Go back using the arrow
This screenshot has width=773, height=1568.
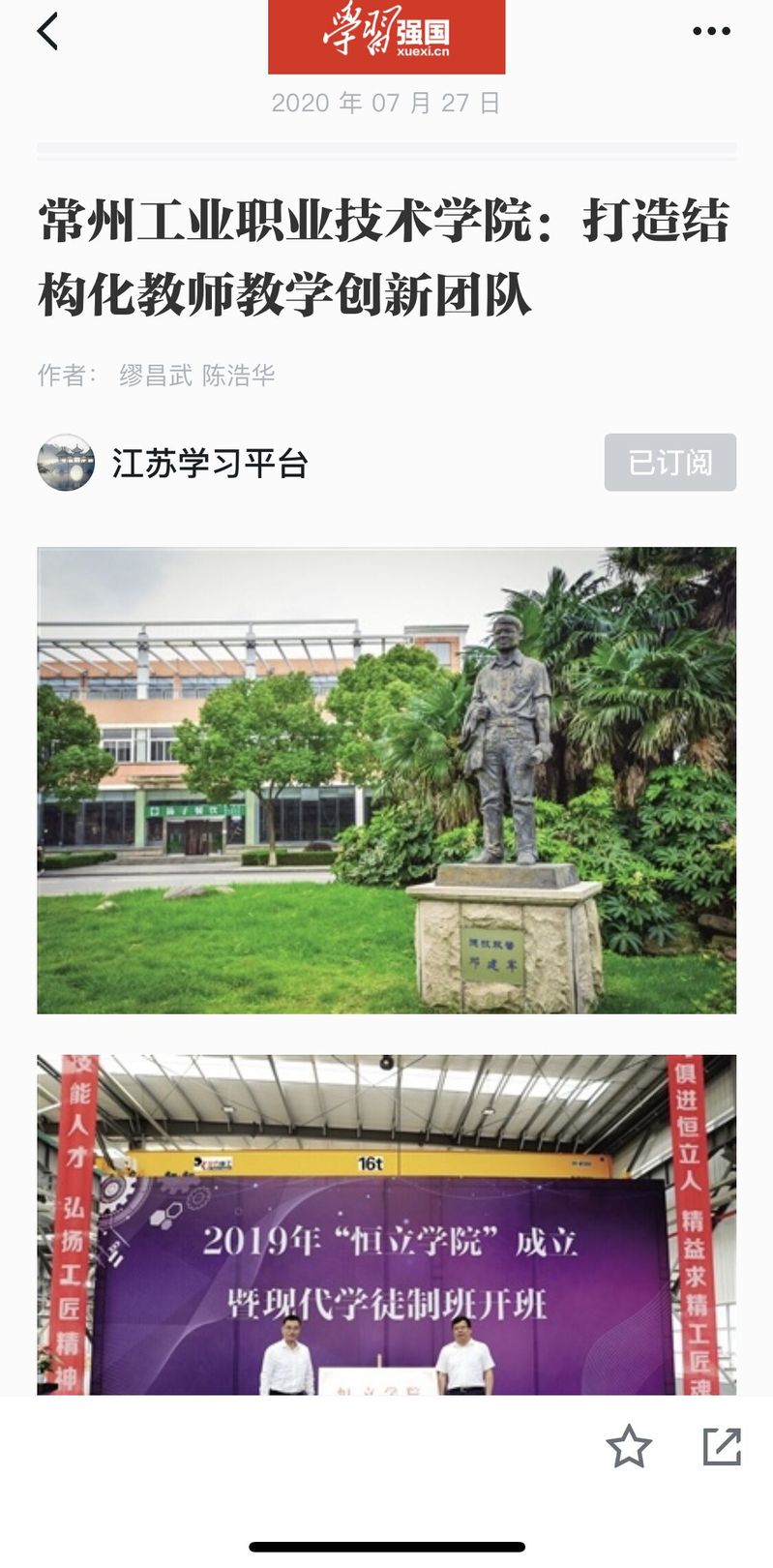coord(47,32)
